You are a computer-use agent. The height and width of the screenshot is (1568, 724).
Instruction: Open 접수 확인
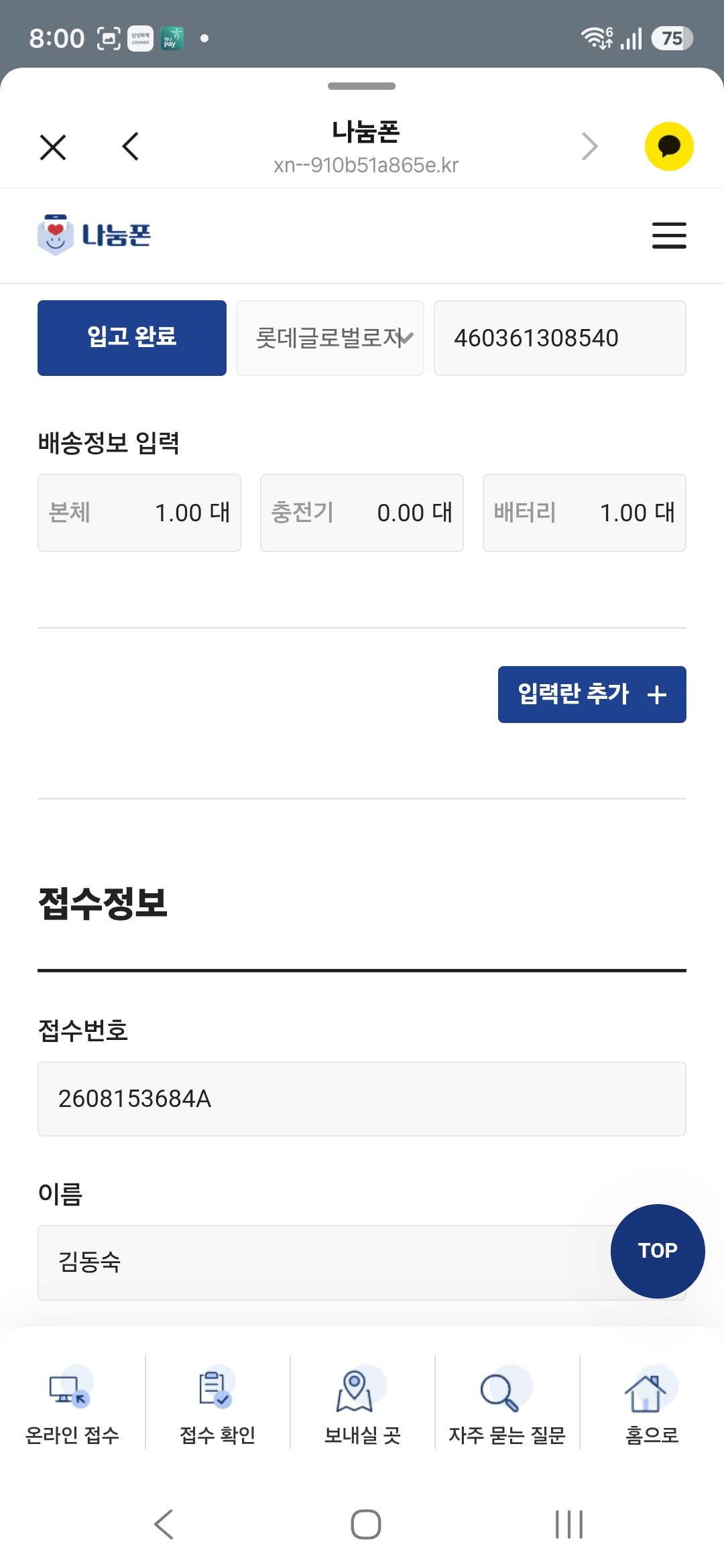tap(218, 1404)
